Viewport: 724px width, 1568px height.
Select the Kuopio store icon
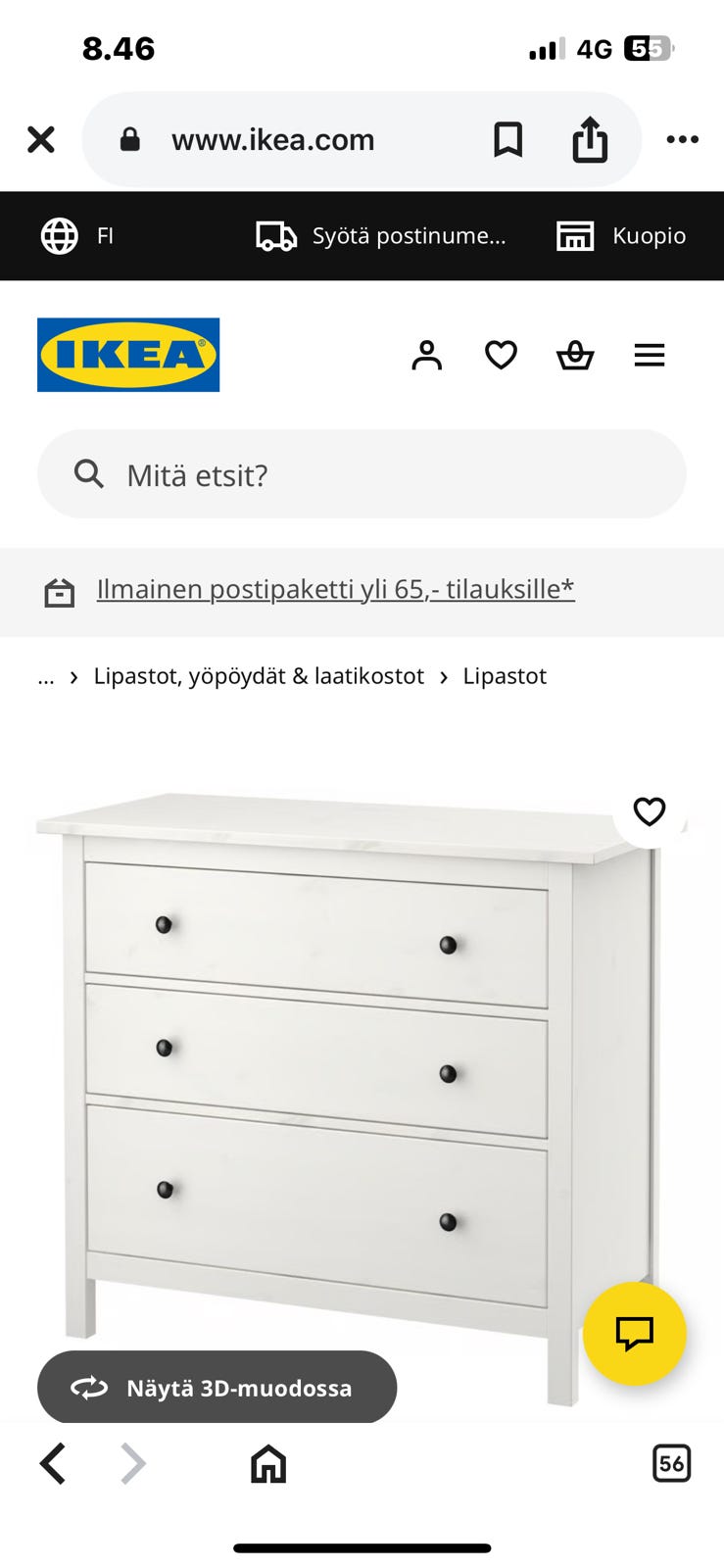576,235
